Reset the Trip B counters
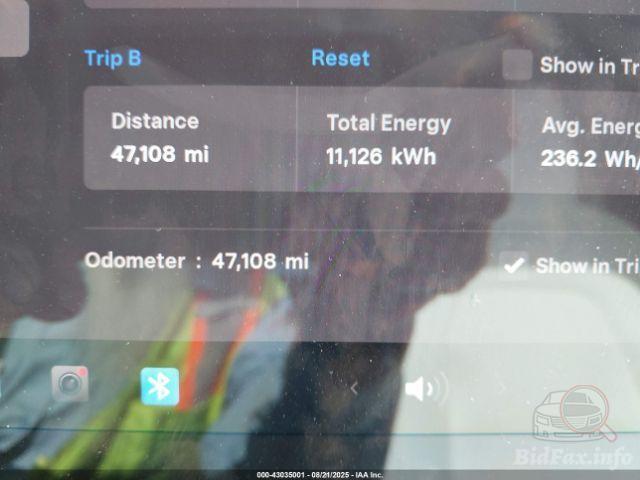This screenshot has height=480, width=640. click(340, 58)
